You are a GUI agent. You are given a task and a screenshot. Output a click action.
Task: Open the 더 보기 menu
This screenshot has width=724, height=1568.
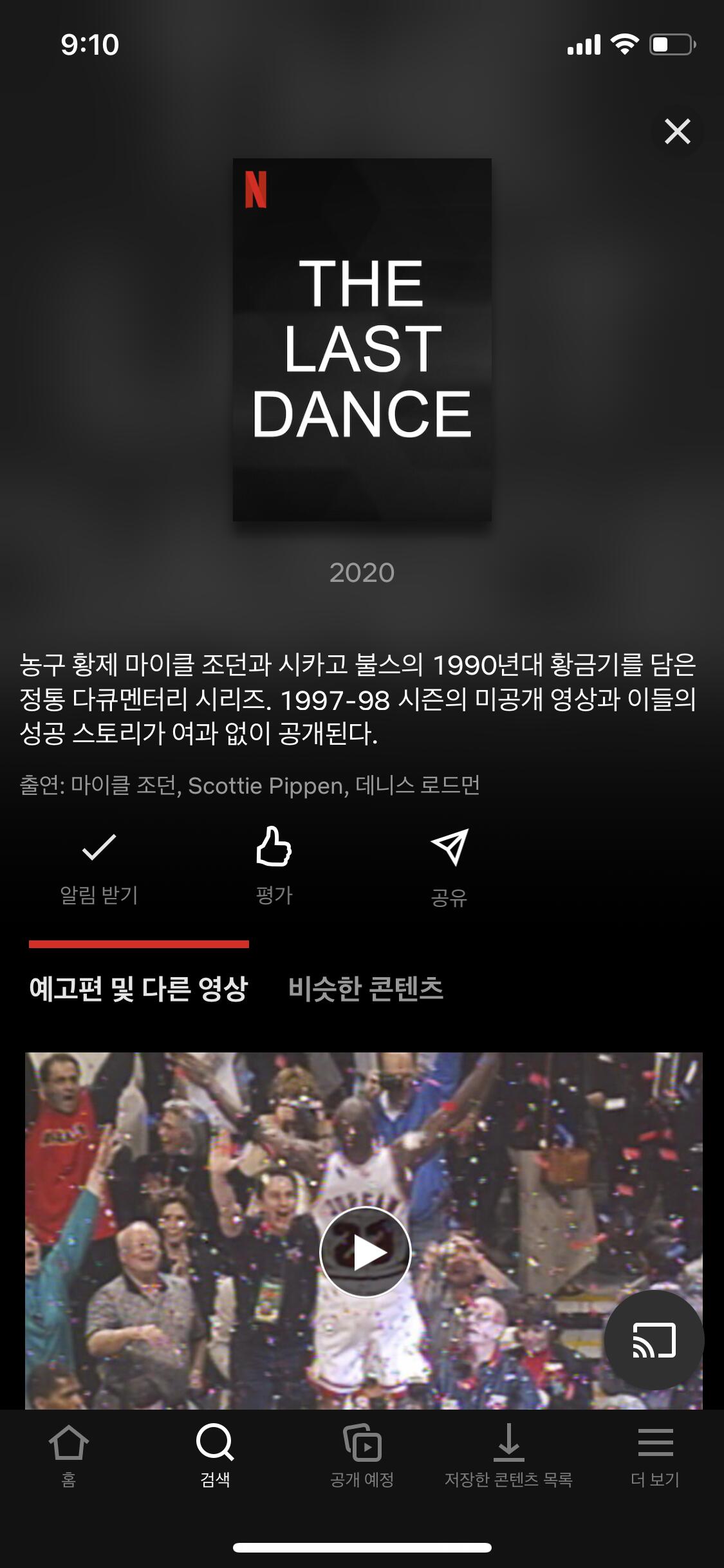(655, 1455)
